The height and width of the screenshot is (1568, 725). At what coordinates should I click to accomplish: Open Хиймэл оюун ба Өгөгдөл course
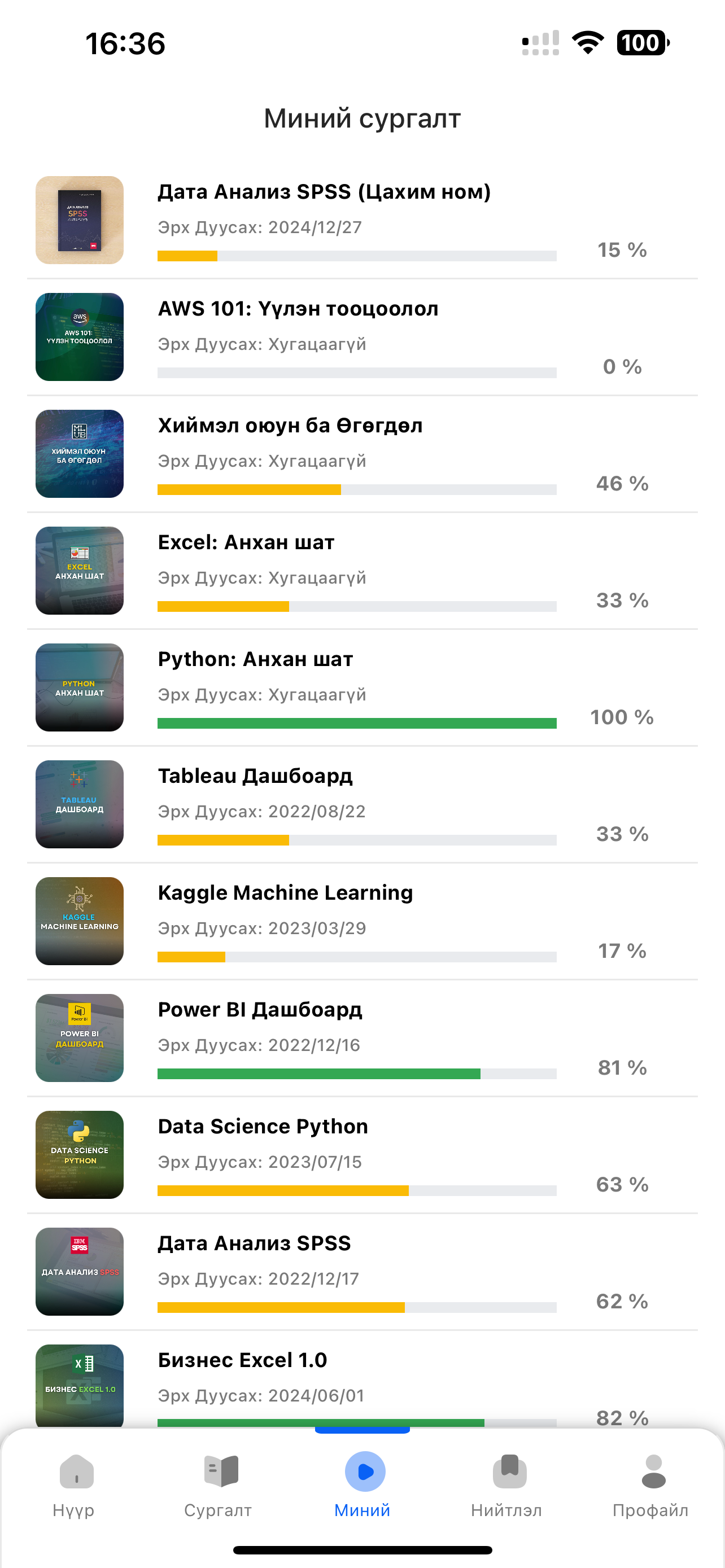[362, 454]
